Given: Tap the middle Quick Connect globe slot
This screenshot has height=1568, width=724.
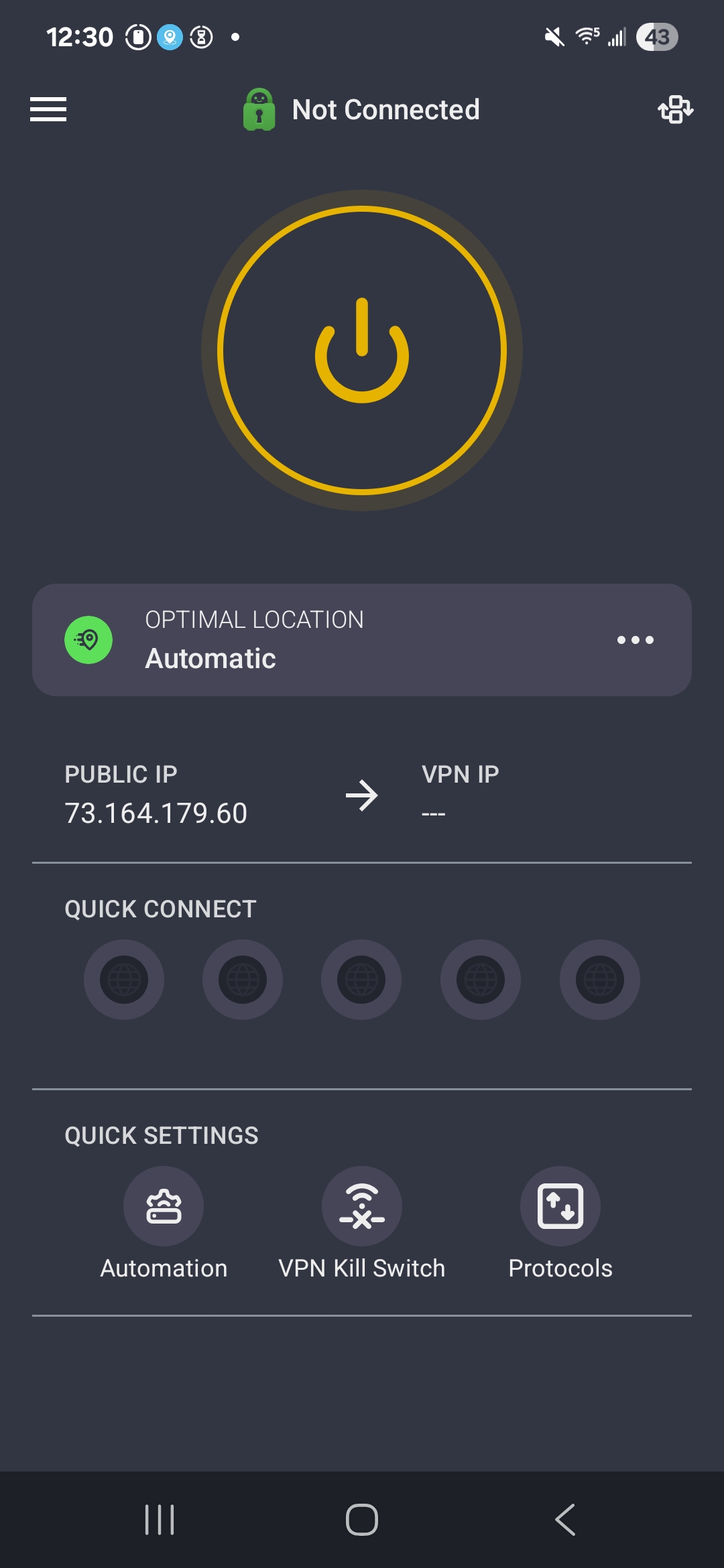Looking at the screenshot, I should [361, 980].
